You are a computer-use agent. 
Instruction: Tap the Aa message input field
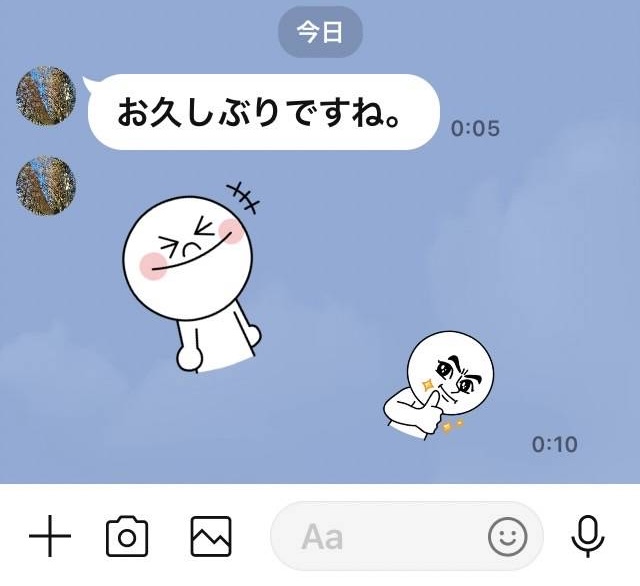pyautogui.click(x=380, y=538)
